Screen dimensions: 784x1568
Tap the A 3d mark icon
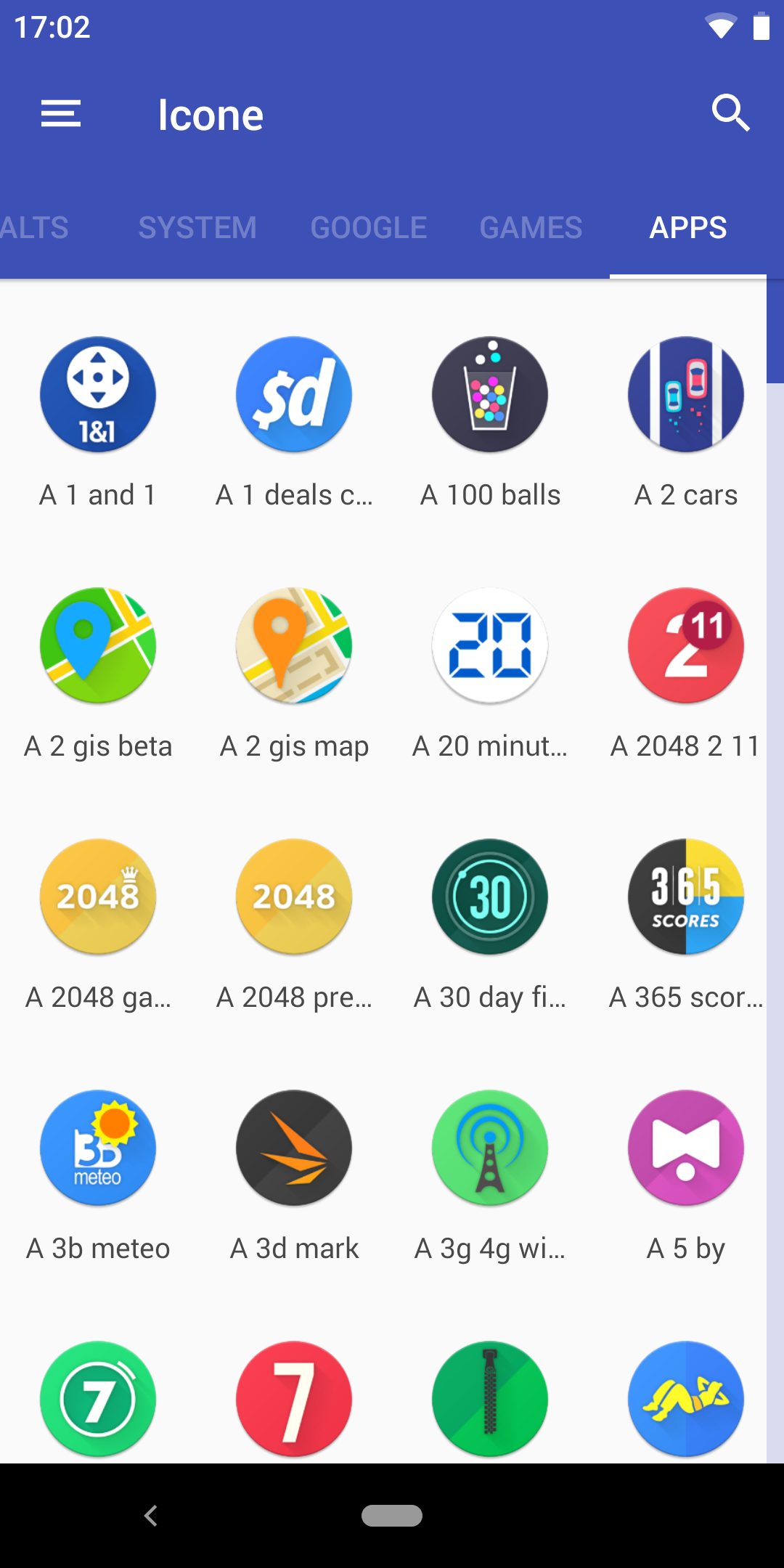click(294, 1148)
